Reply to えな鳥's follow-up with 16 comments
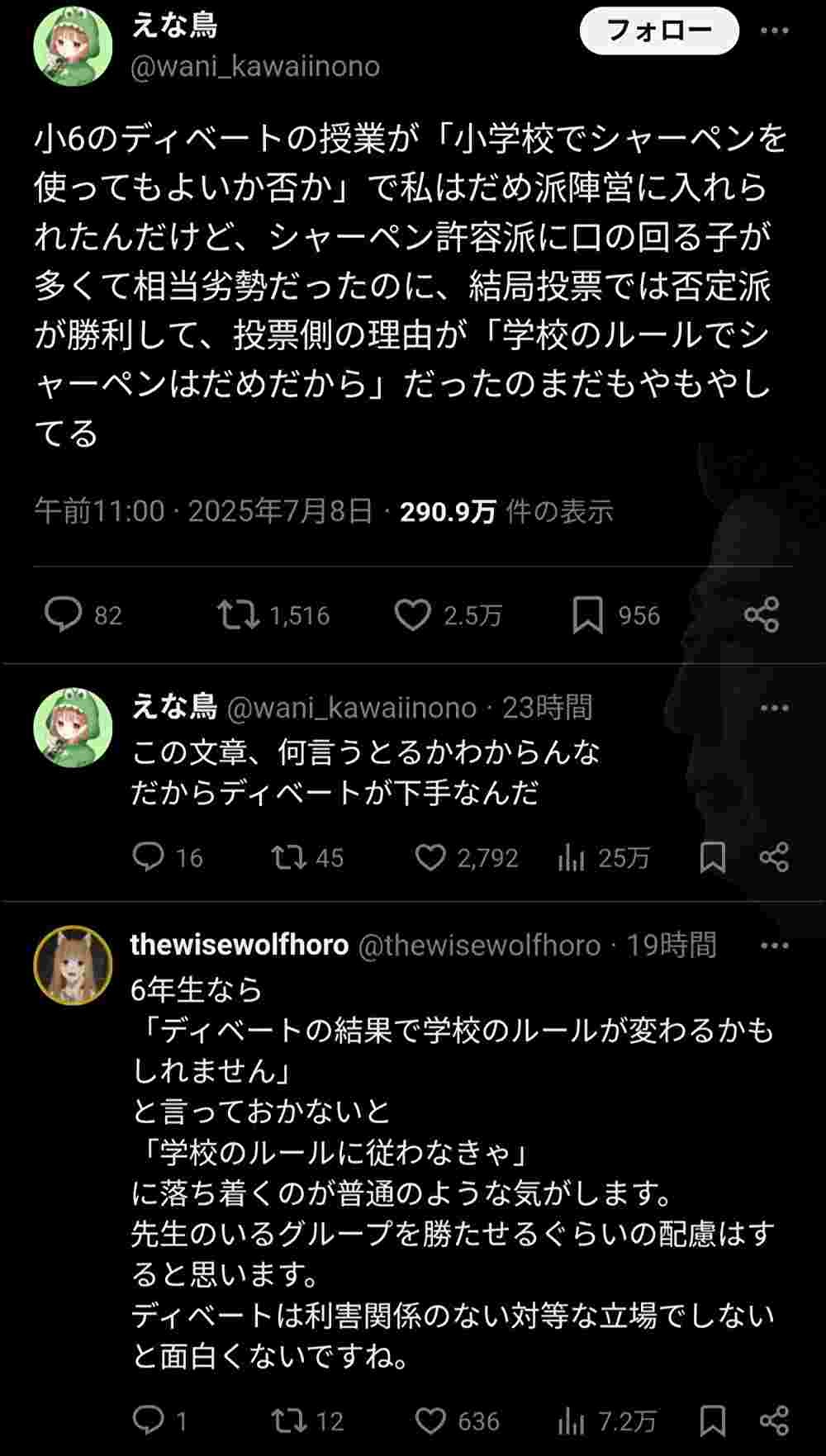This screenshot has width=826, height=1456. click(x=149, y=857)
